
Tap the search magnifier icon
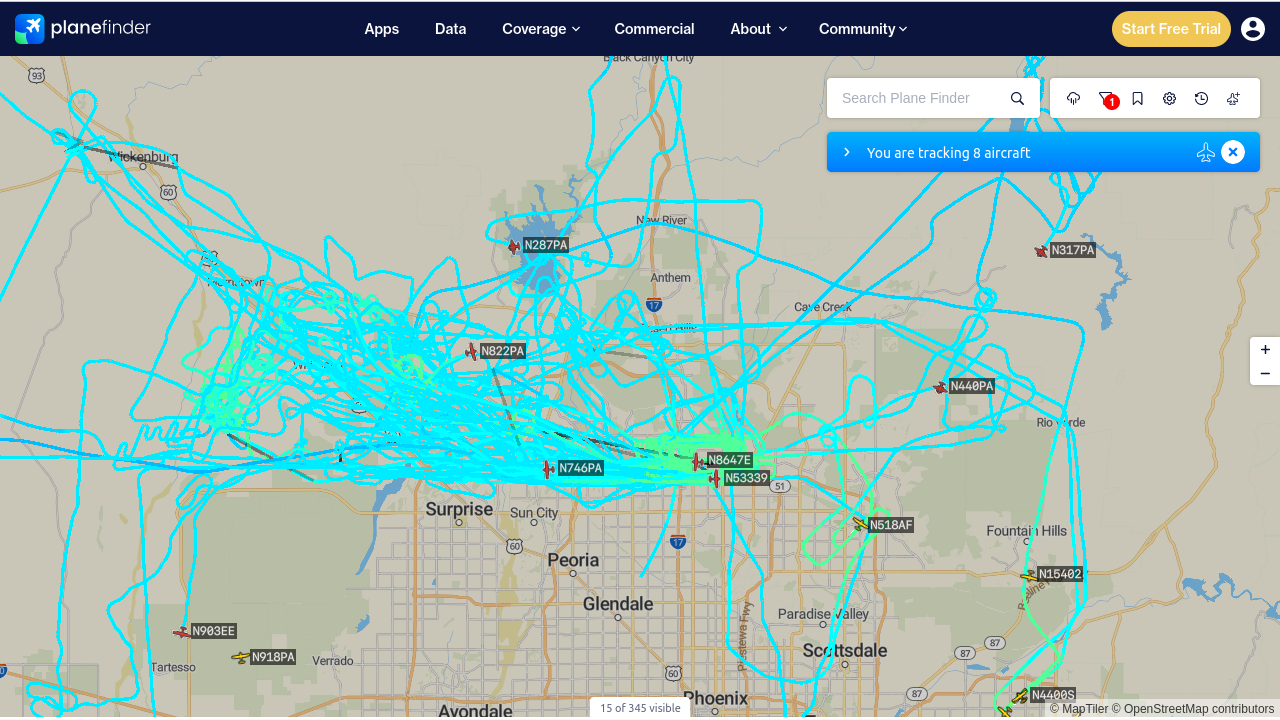pos(1017,98)
